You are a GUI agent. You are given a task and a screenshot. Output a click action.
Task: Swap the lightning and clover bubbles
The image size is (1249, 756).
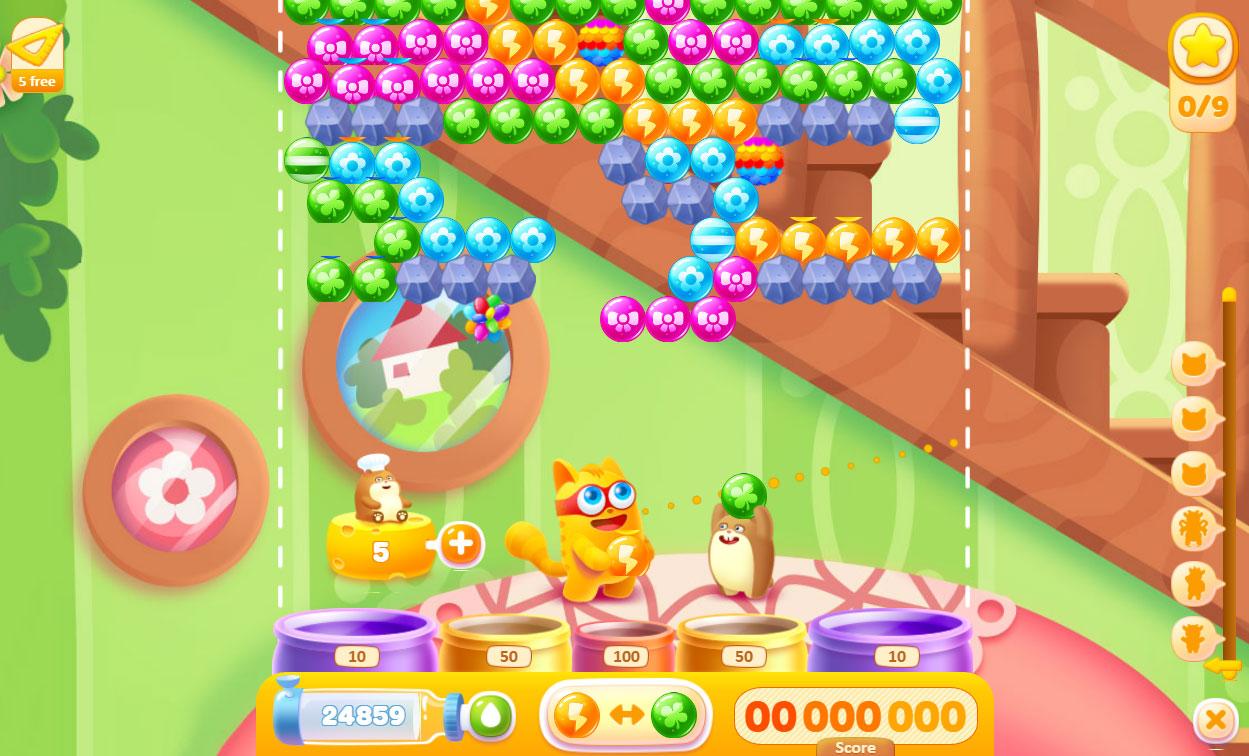click(x=626, y=716)
